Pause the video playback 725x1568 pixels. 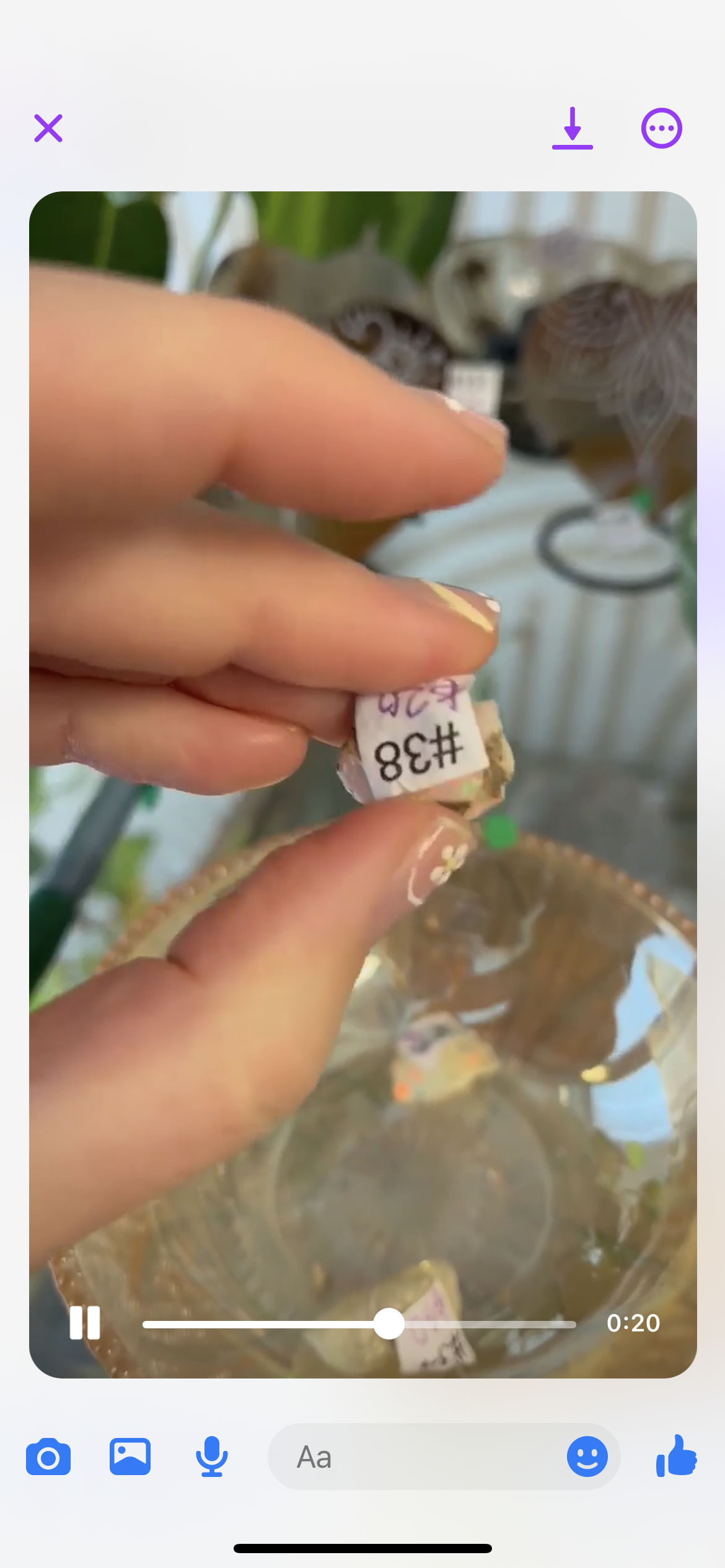(85, 1323)
